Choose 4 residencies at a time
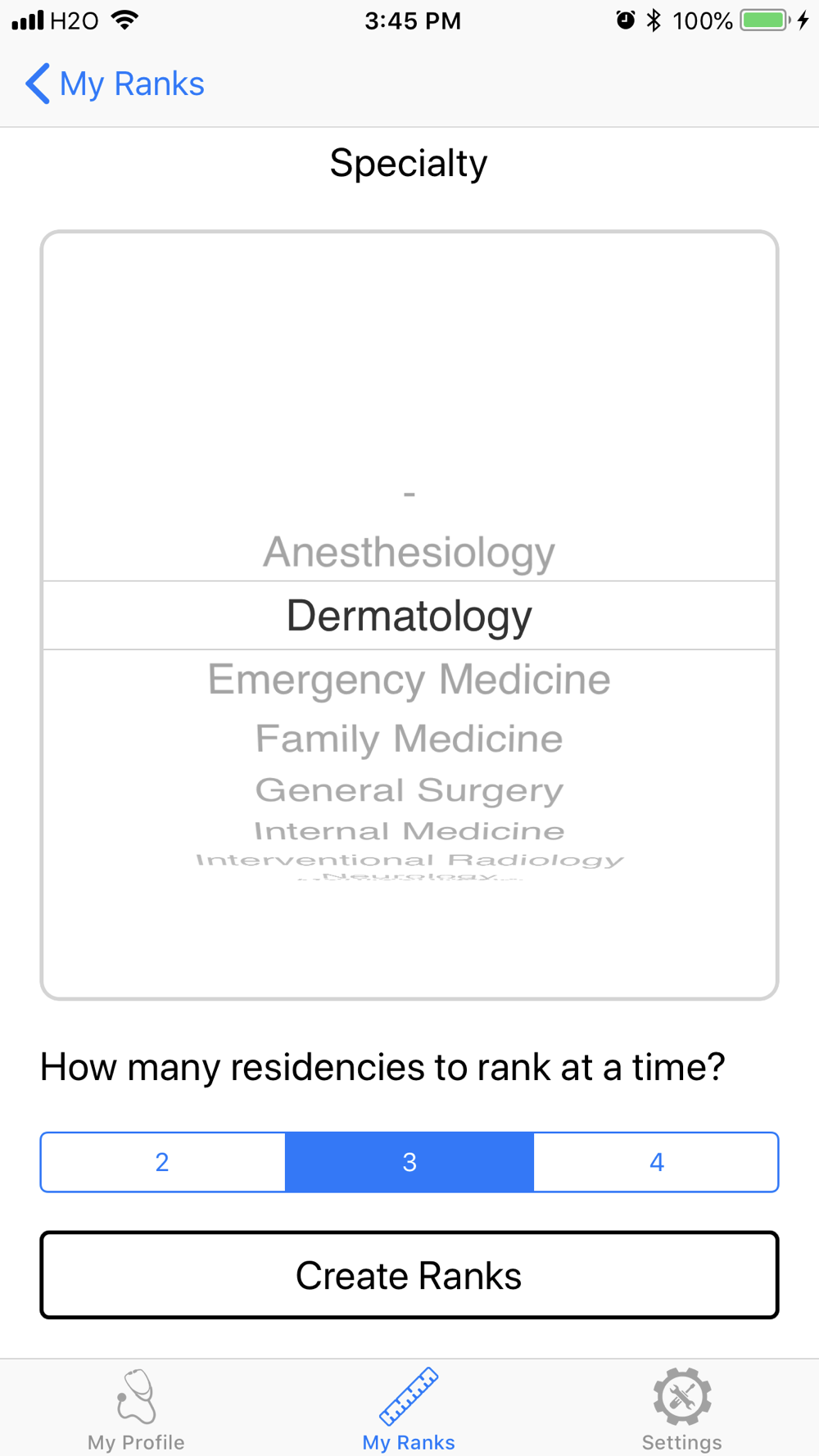This screenshot has width=819, height=1456. pos(656,1162)
